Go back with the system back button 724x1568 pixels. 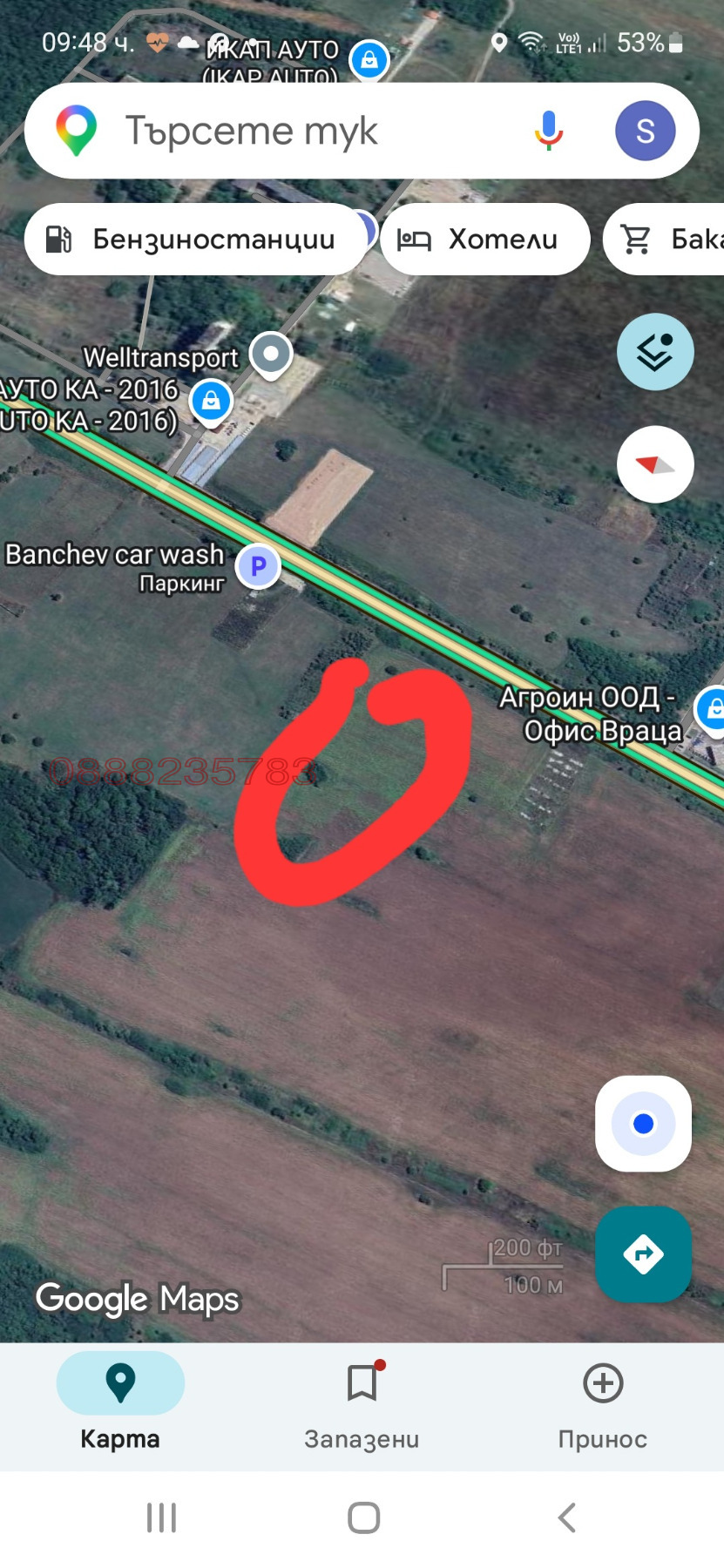tap(566, 1517)
